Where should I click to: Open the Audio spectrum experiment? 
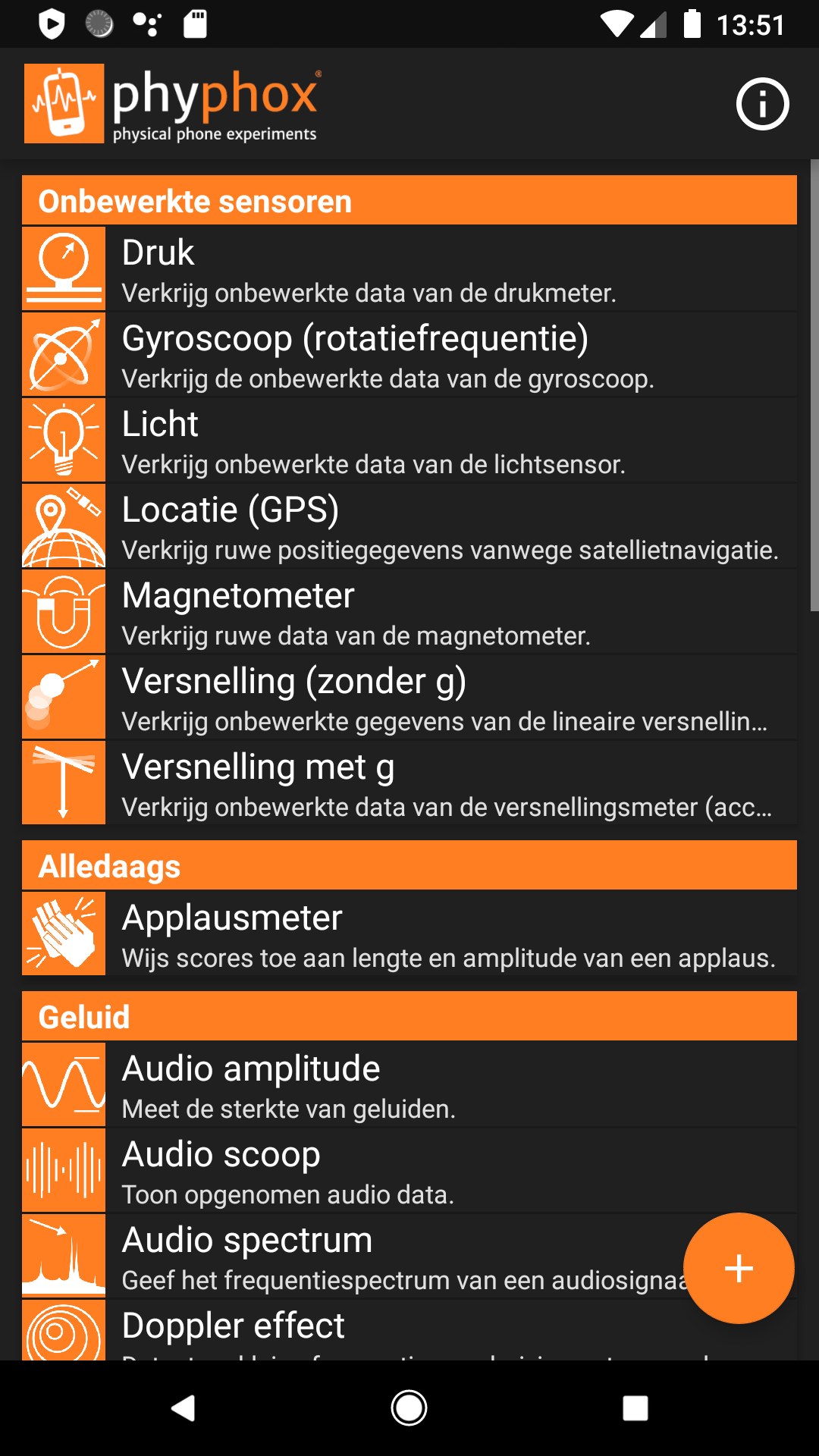(x=379, y=1257)
